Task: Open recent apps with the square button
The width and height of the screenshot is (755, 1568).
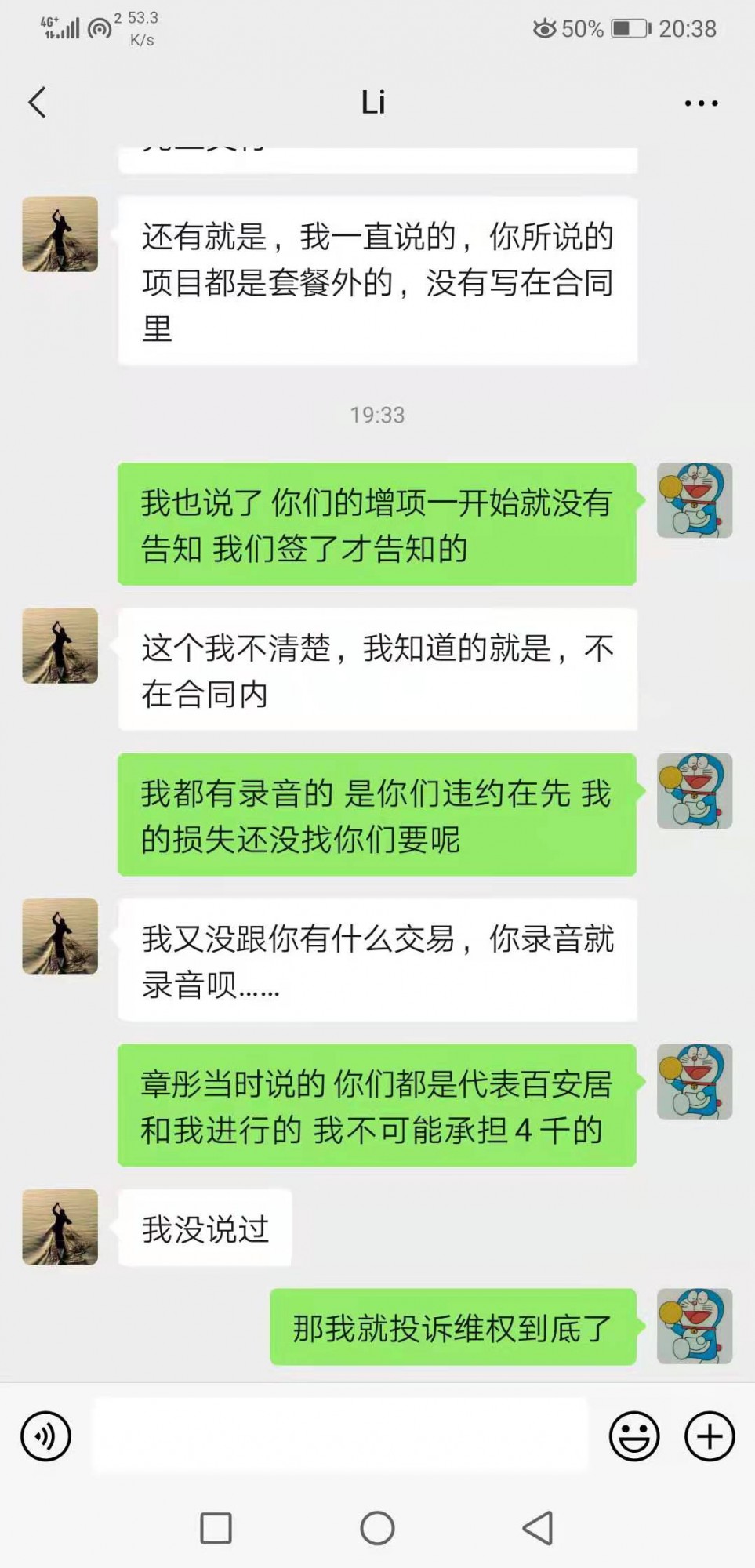Action: 216,1528
